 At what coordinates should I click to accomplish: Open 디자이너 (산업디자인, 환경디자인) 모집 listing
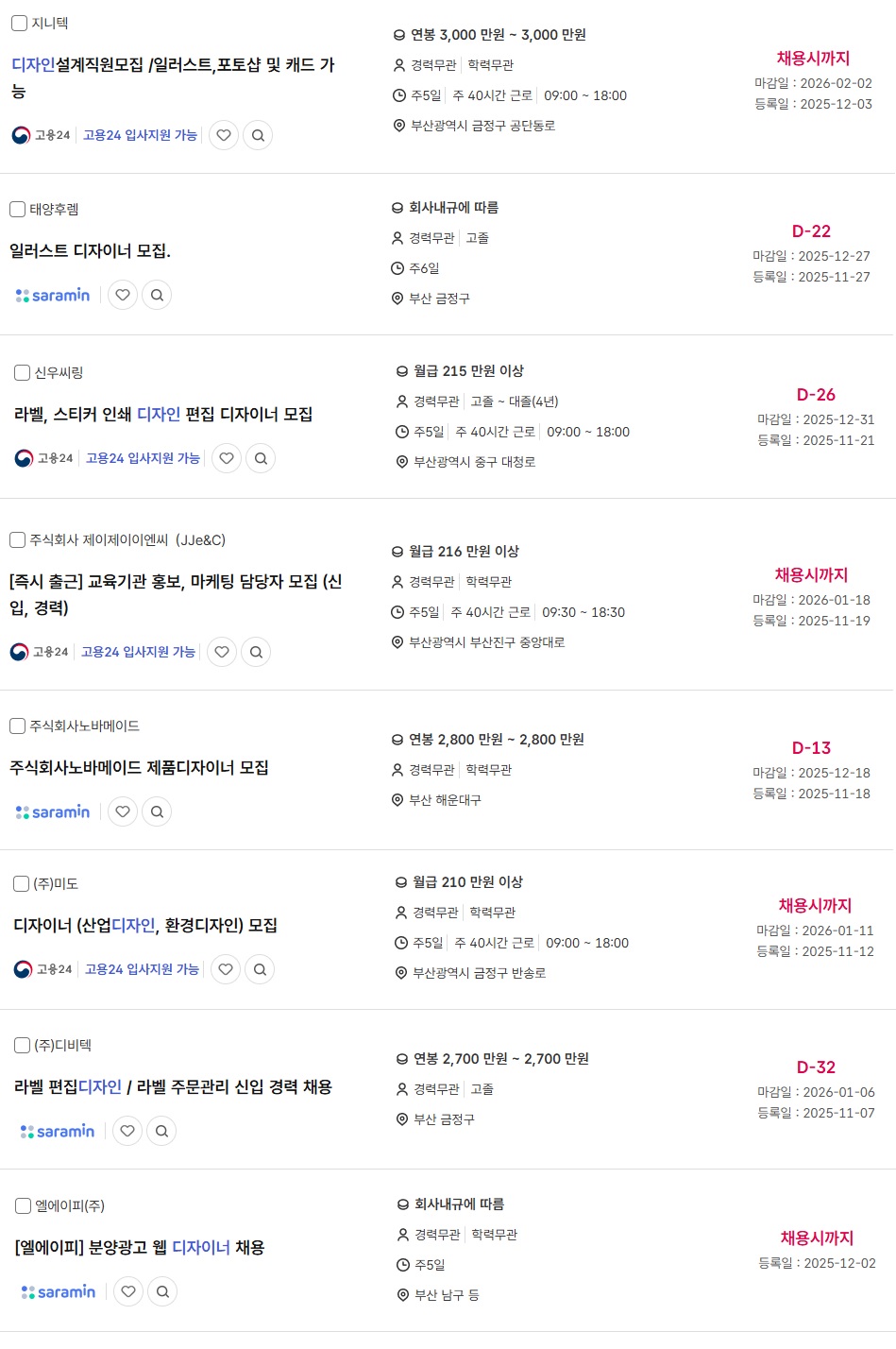coord(145,926)
